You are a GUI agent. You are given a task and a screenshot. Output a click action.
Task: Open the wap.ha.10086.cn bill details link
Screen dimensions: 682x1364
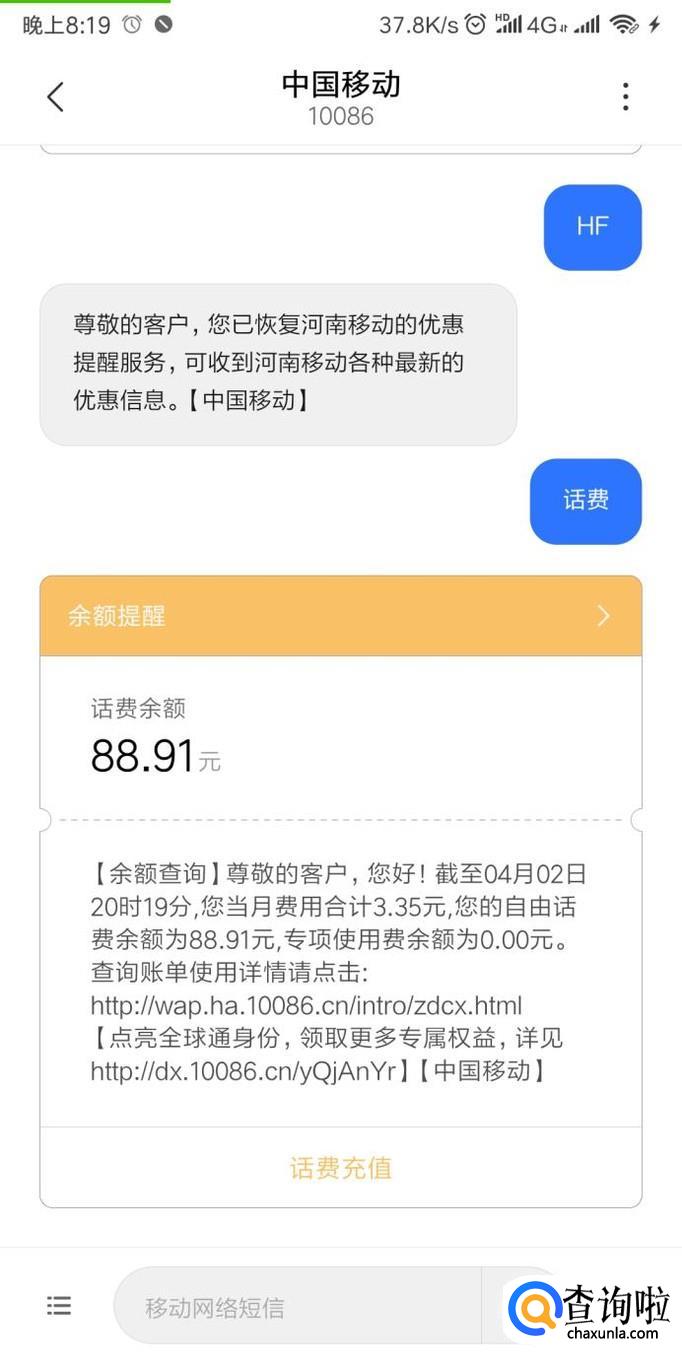tap(306, 1005)
